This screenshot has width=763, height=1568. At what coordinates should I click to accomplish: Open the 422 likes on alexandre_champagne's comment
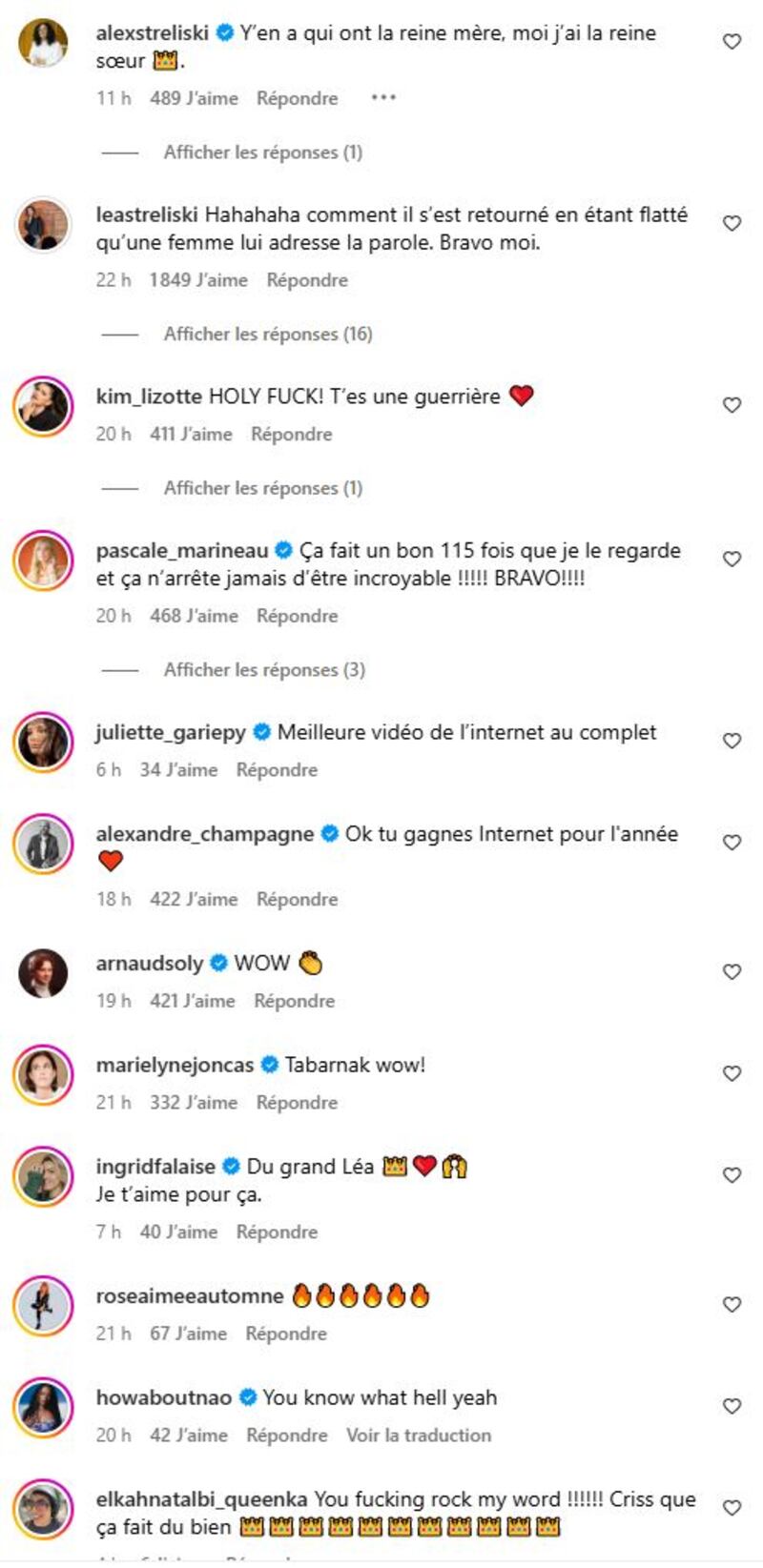click(x=194, y=899)
